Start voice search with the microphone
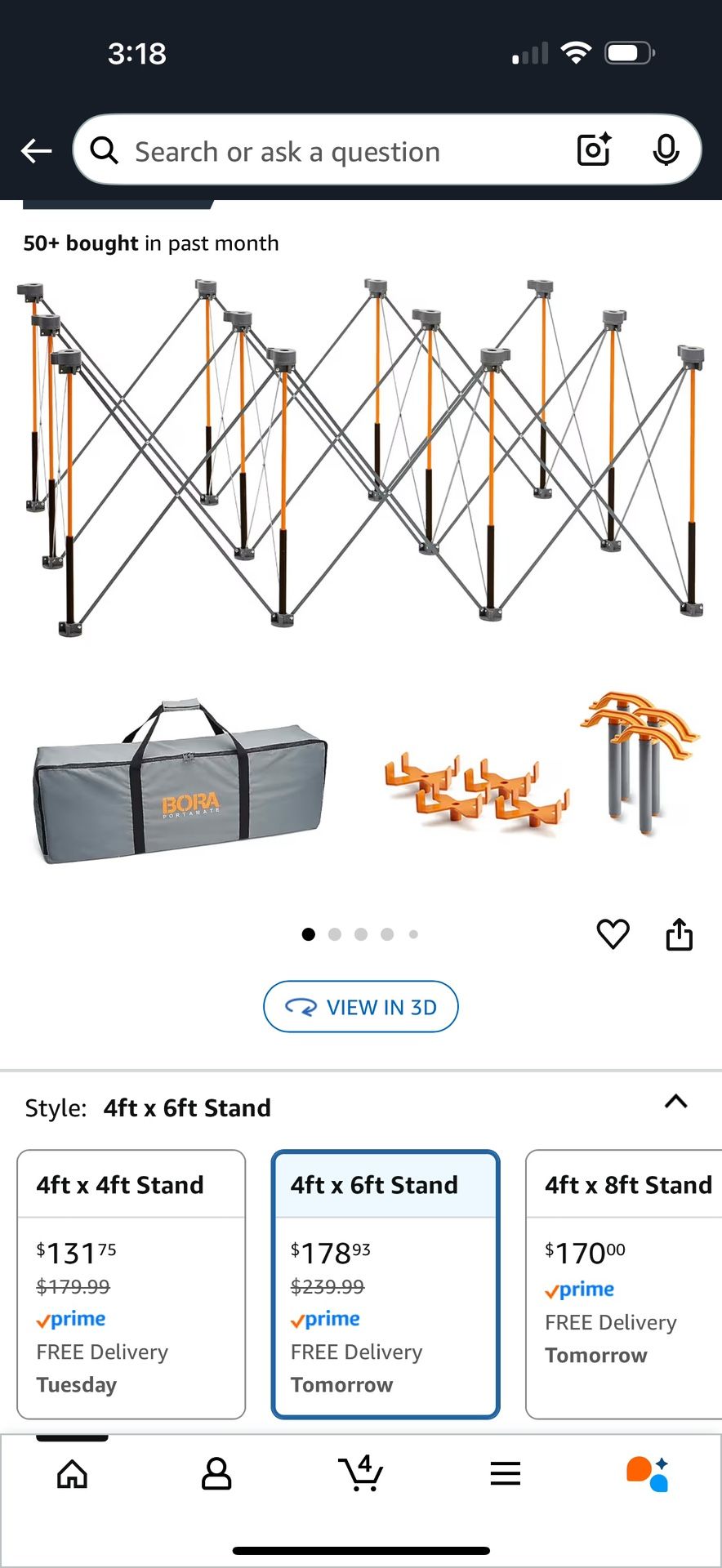Screen dimensions: 722x1568 666,150
